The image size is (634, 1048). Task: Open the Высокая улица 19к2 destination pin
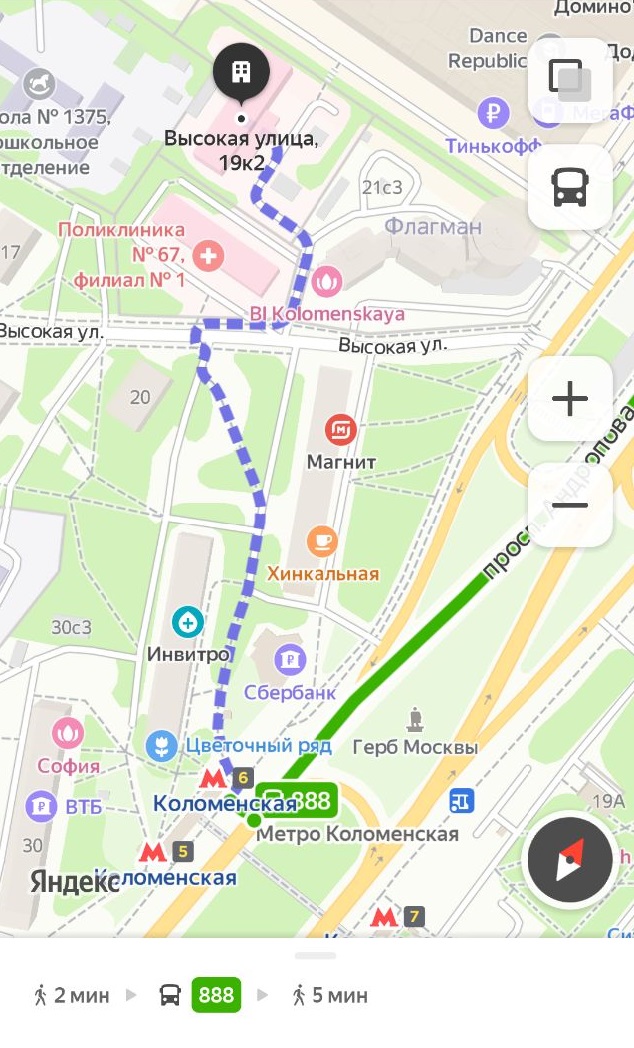point(241,72)
